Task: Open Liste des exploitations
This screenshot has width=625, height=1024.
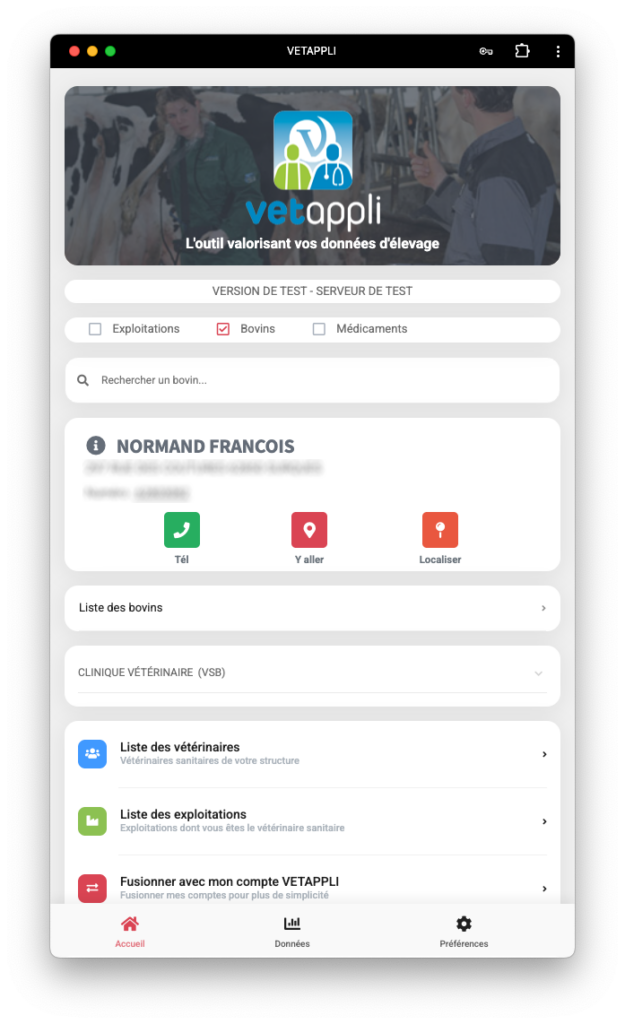Action: 312,821
